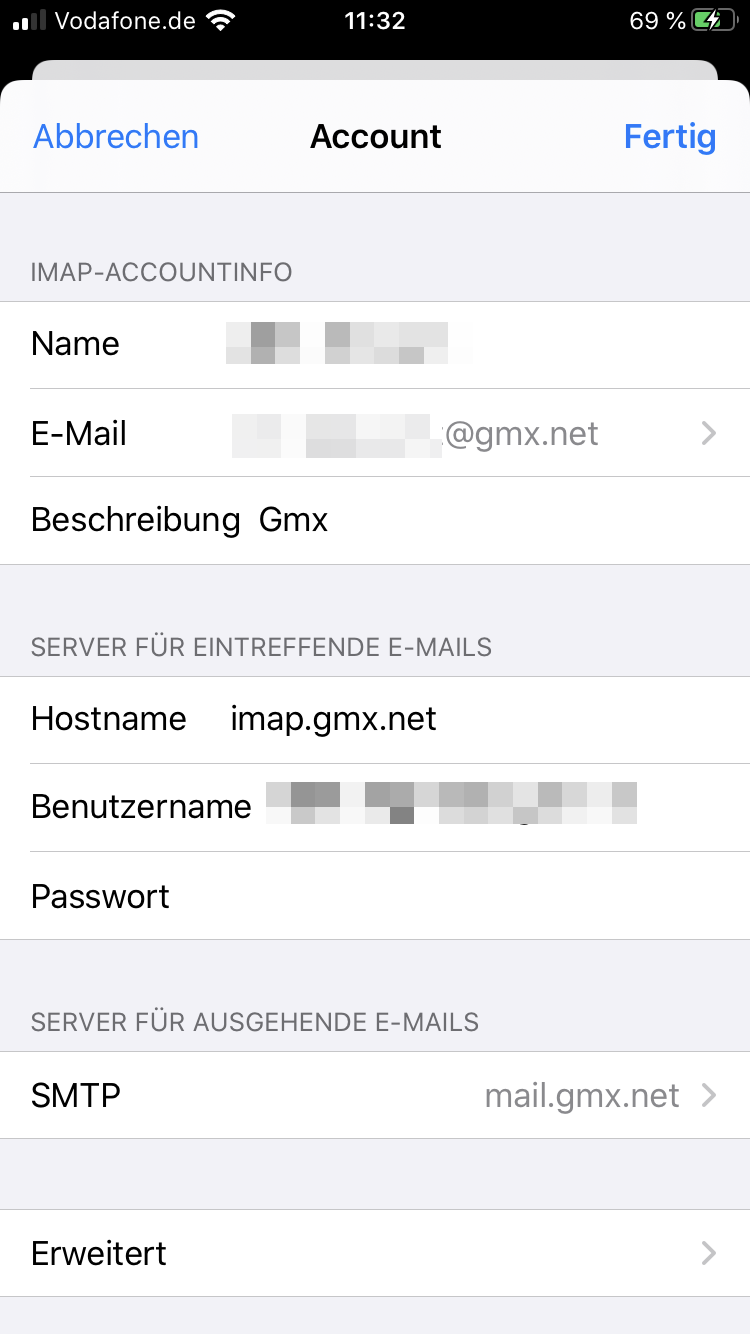Confirm changes with Fertig
Screen dimensions: 750x1334
(x=669, y=137)
